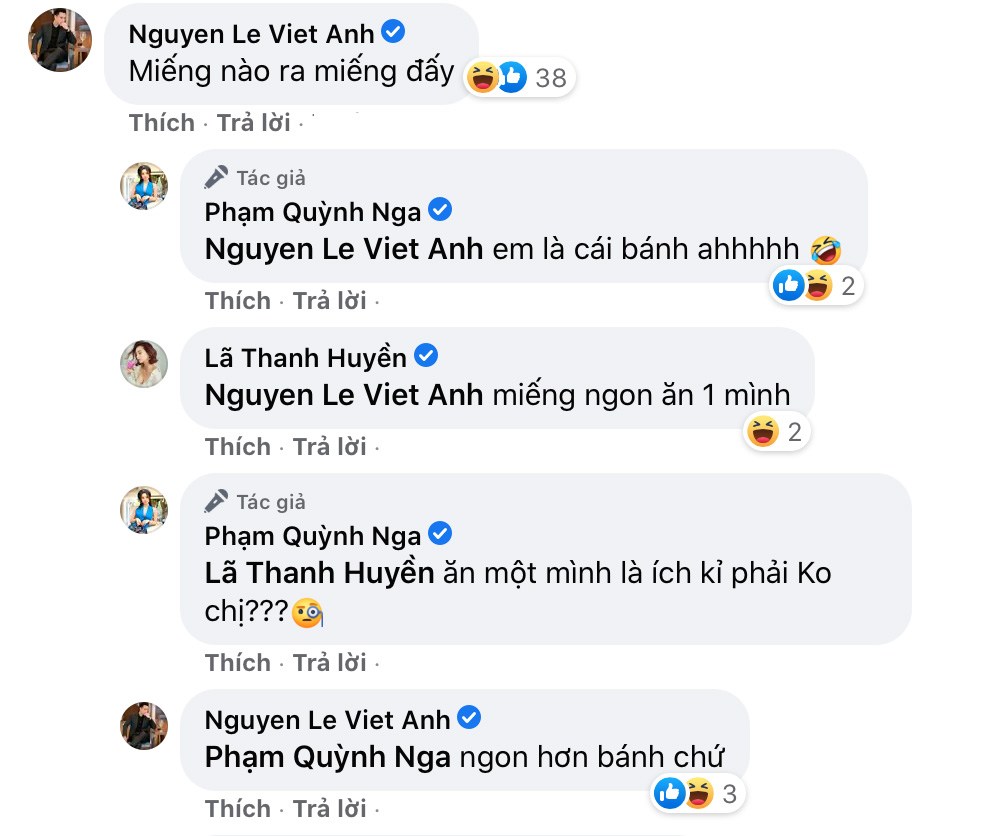Reply to the comment "em là cái bánh ahhhhh"
996x836 pixels.
[329, 301]
